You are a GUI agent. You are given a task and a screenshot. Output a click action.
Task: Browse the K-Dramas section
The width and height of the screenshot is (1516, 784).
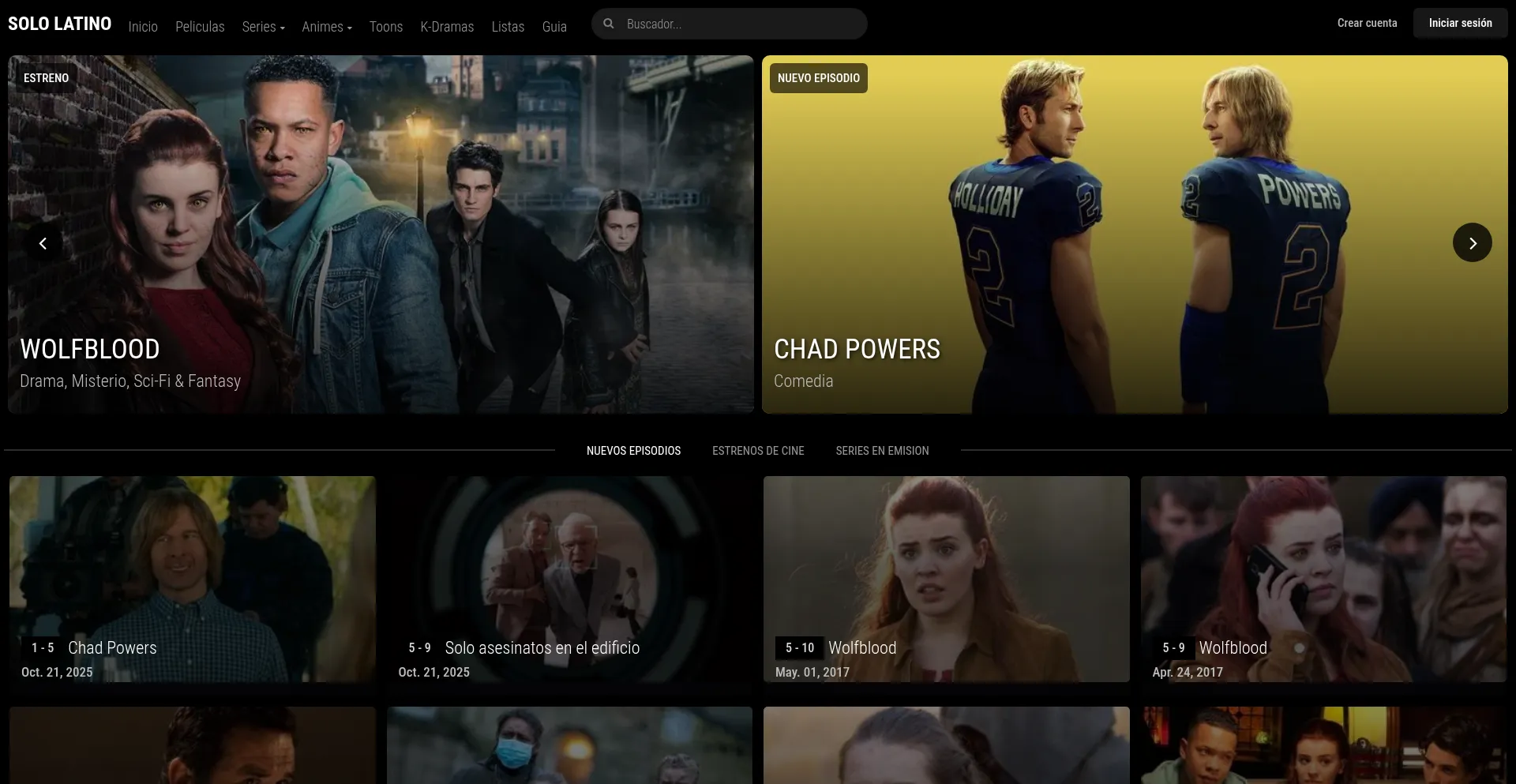pyautogui.click(x=447, y=27)
